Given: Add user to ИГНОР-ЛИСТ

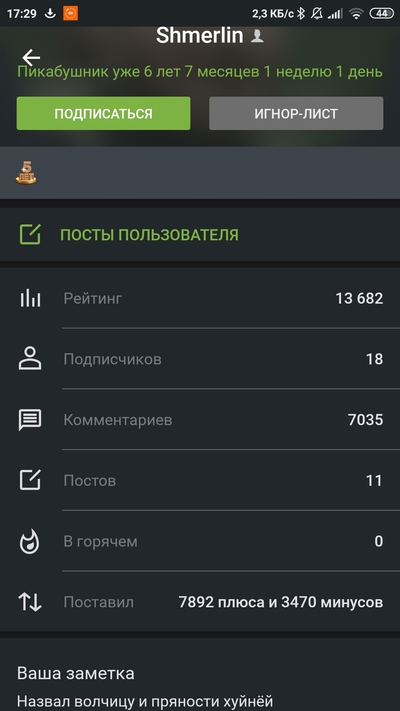Looking at the screenshot, I should point(296,113).
